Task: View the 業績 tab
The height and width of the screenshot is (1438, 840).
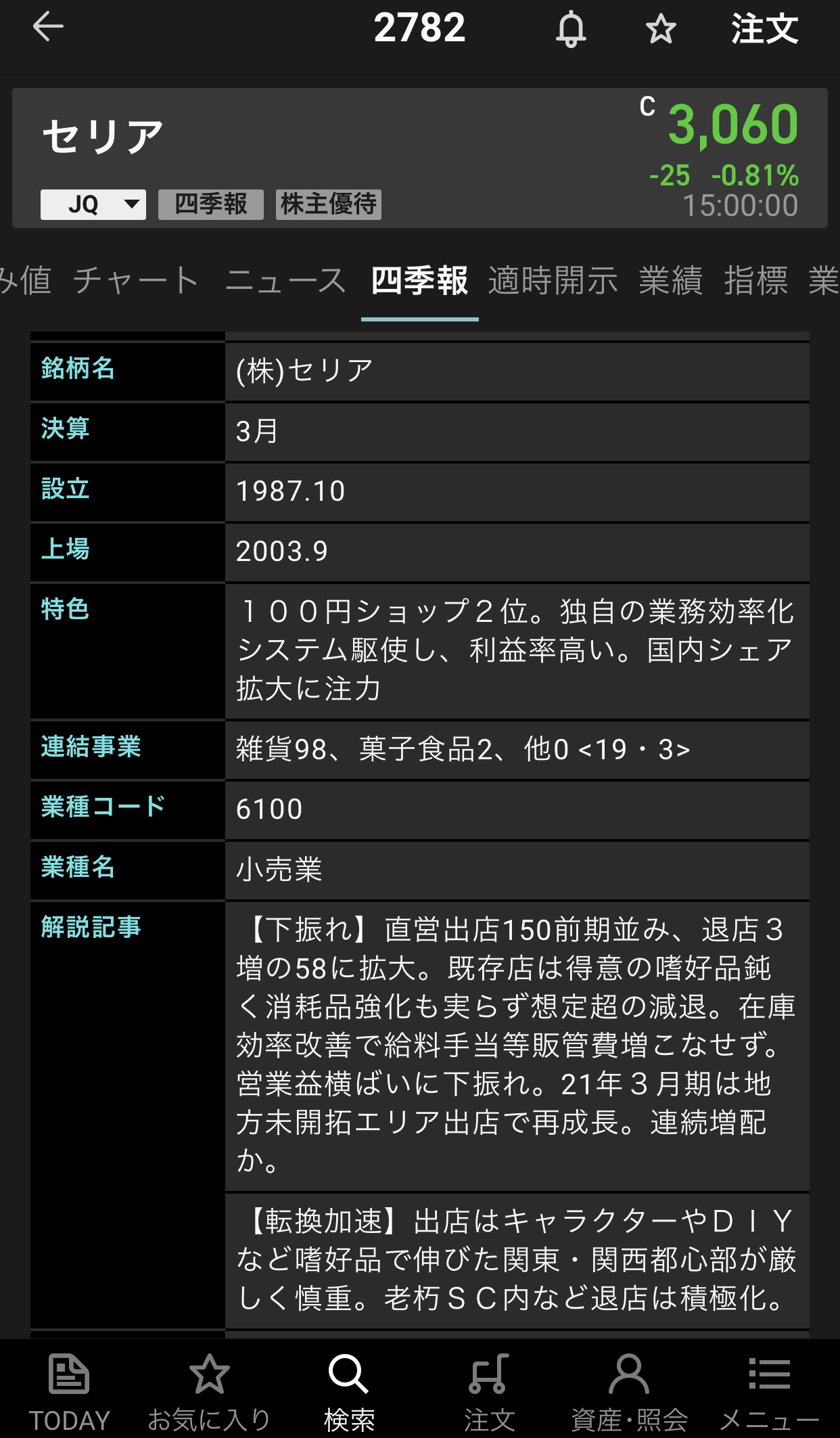Action: click(x=670, y=280)
